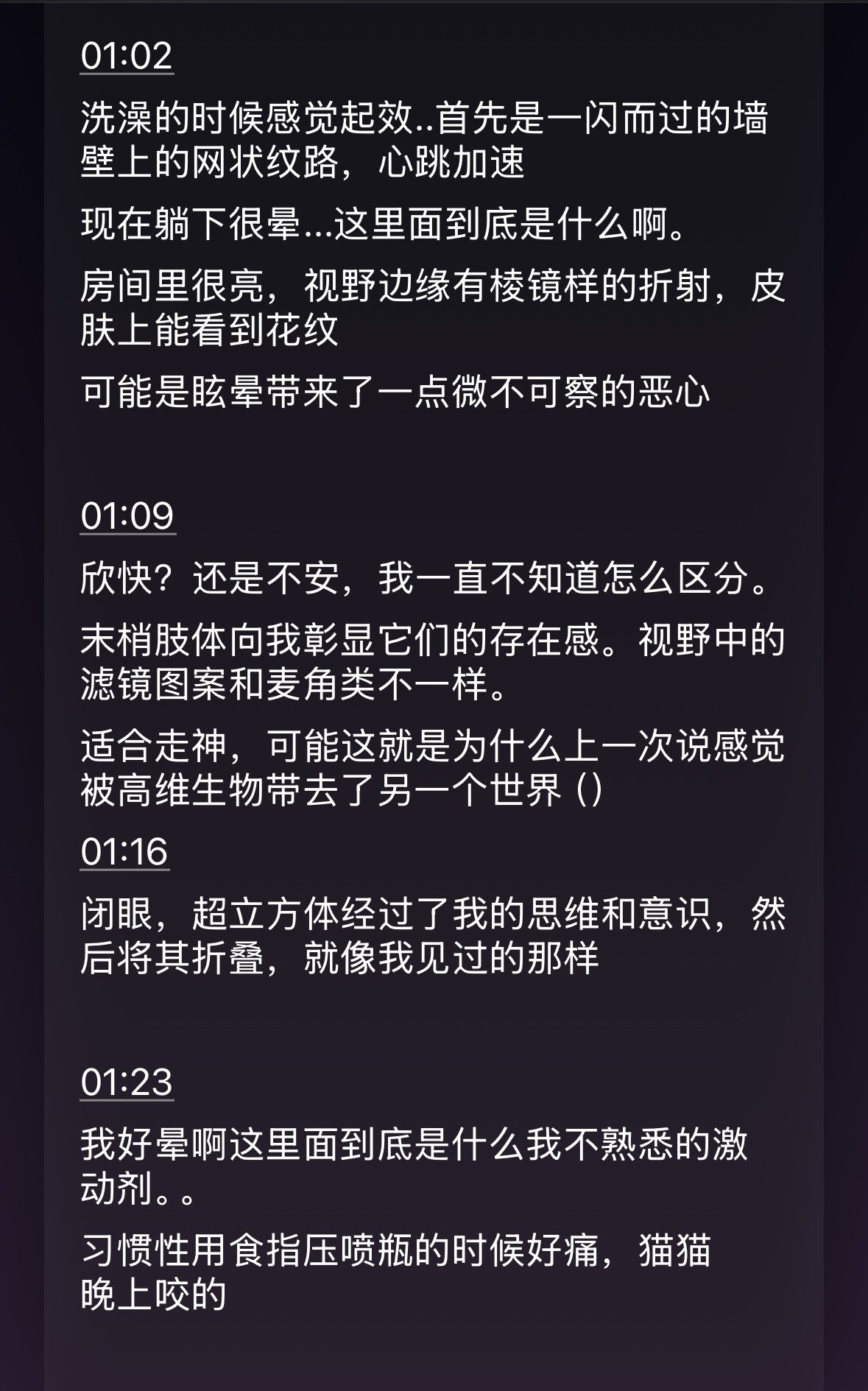Tap the 01:23 time link
This screenshot has width=868, height=1391.
(x=126, y=1082)
